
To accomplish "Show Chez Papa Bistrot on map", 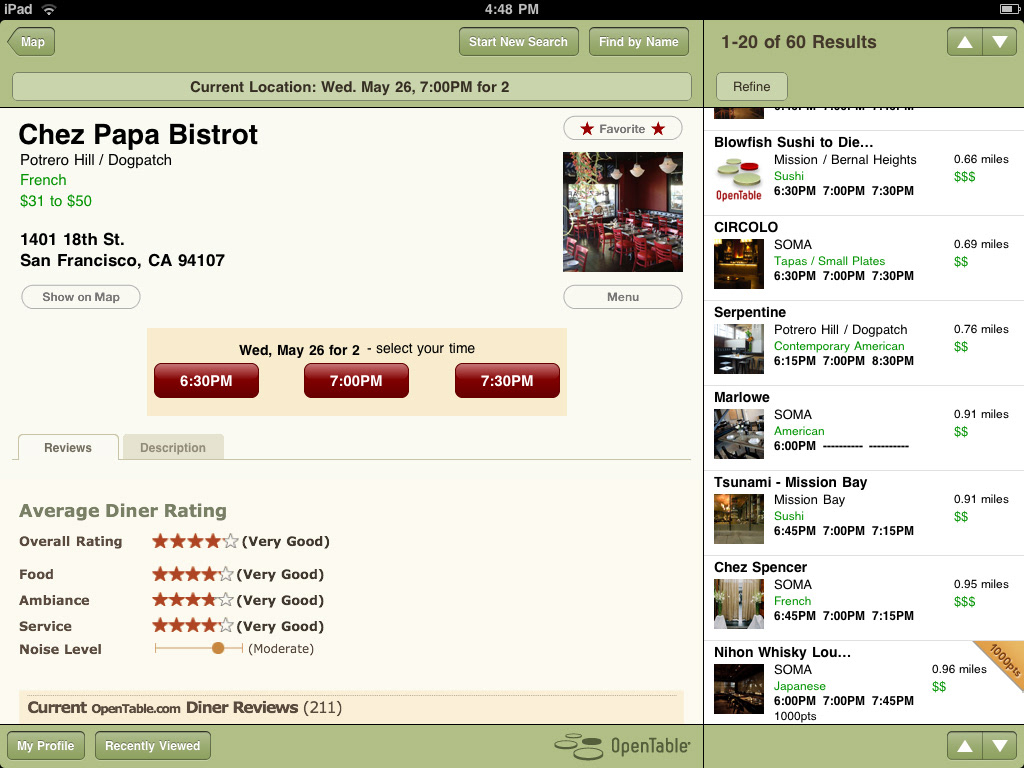I will pos(81,297).
